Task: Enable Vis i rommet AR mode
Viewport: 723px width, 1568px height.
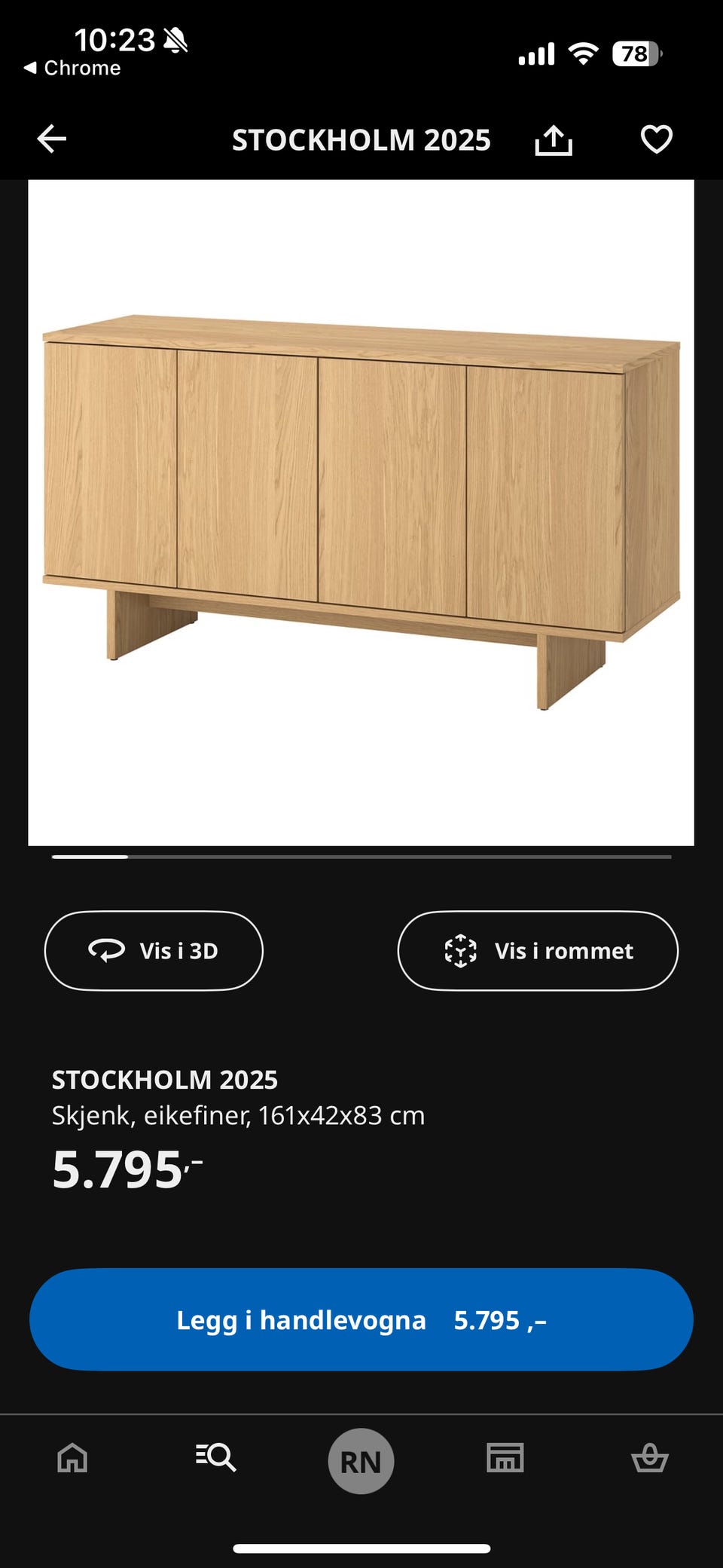Action: [x=538, y=950]
